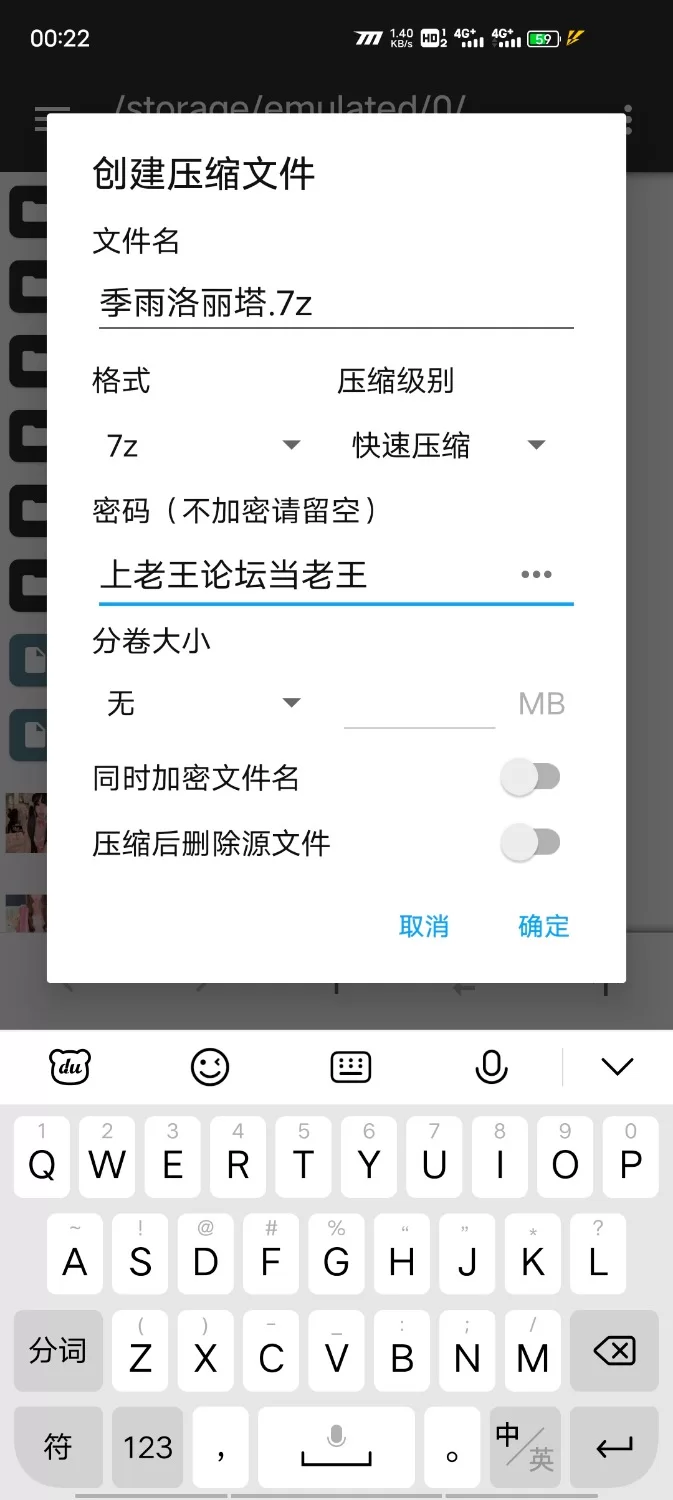Focus the MB volume size field
This screenshot has width=673, height=1500.
pyautogui.click(x=420, y=704)
